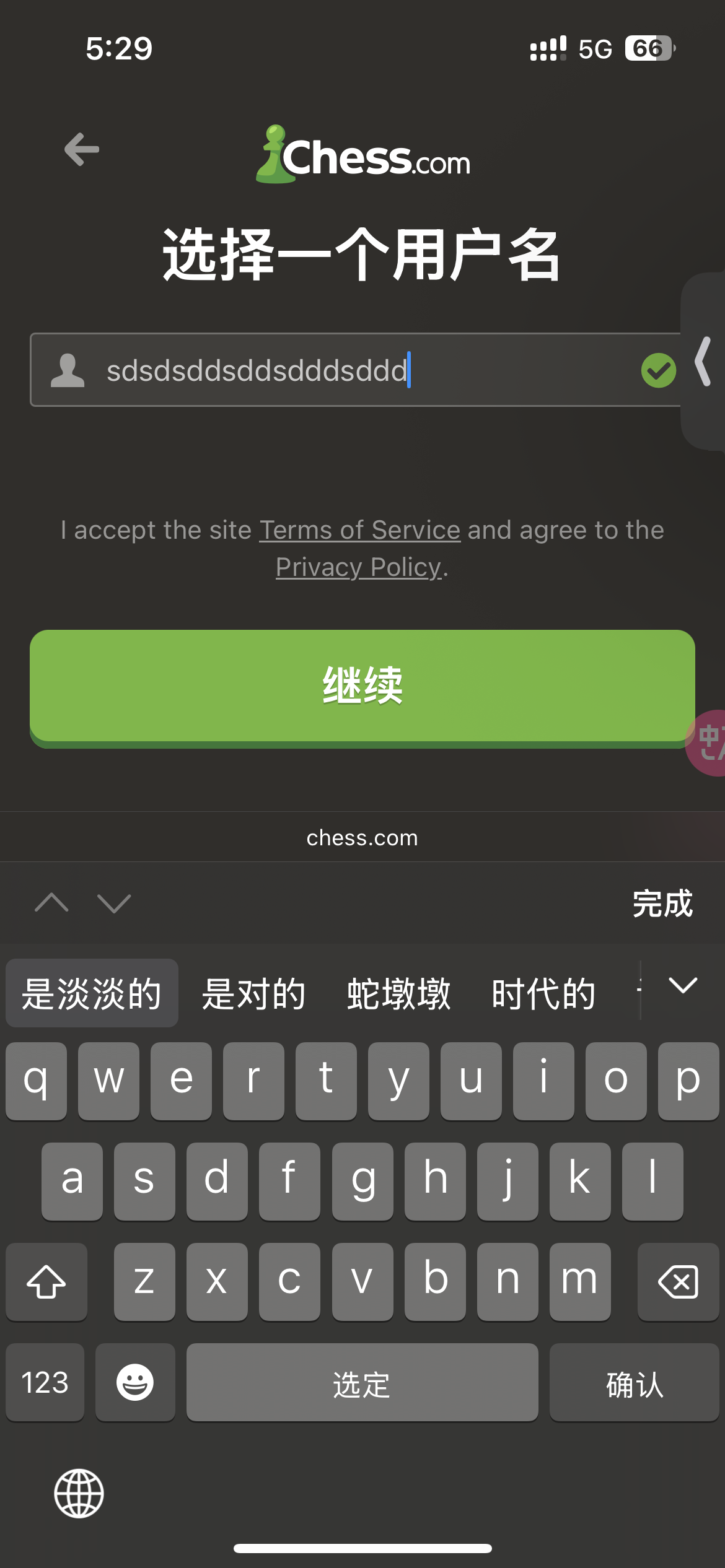Tap the 选定 space key
725x1568 pixels.
point(362,1383)
